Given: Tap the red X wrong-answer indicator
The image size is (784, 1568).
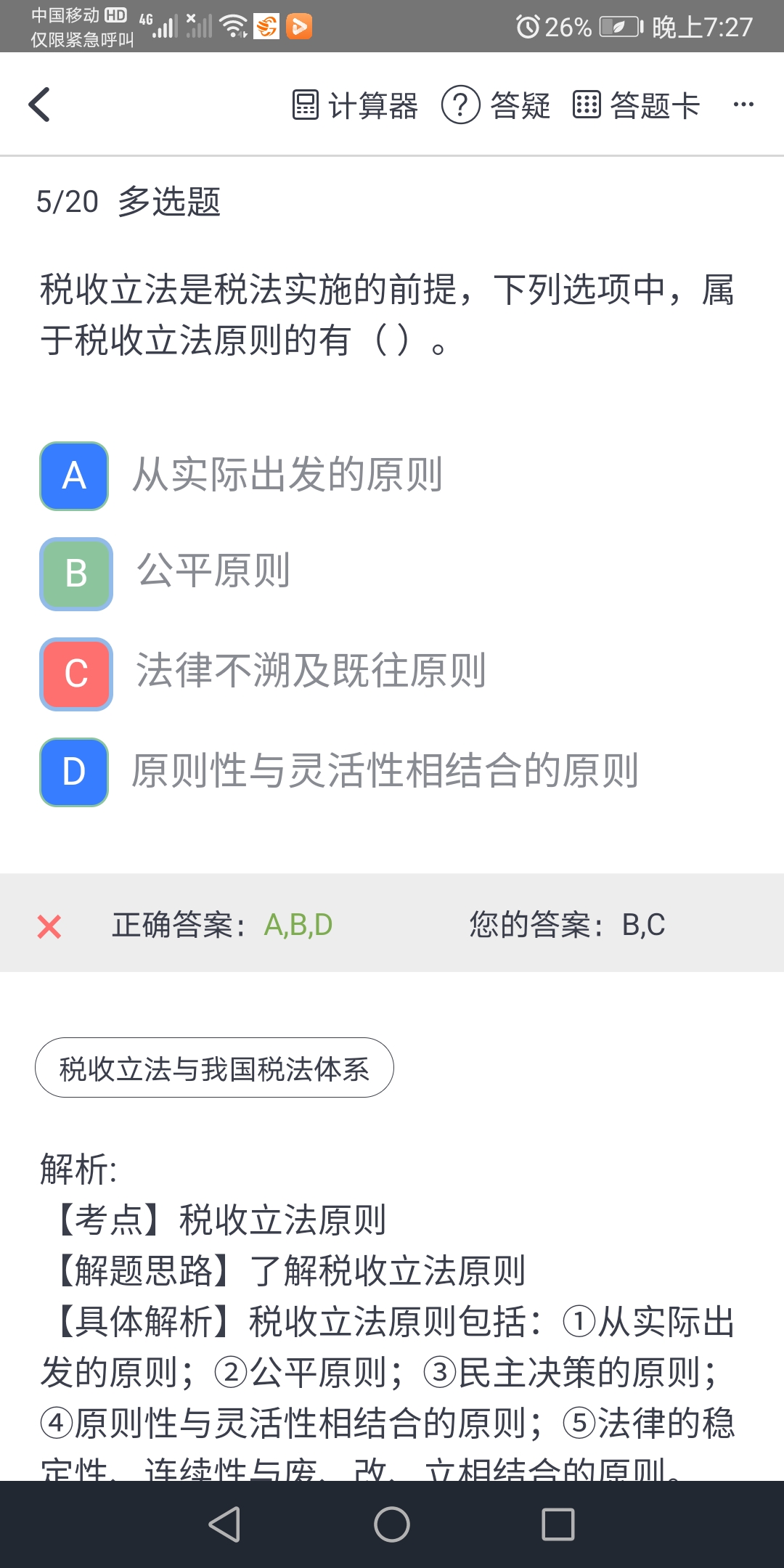Looking at the screenshot, I should [49, 926].
